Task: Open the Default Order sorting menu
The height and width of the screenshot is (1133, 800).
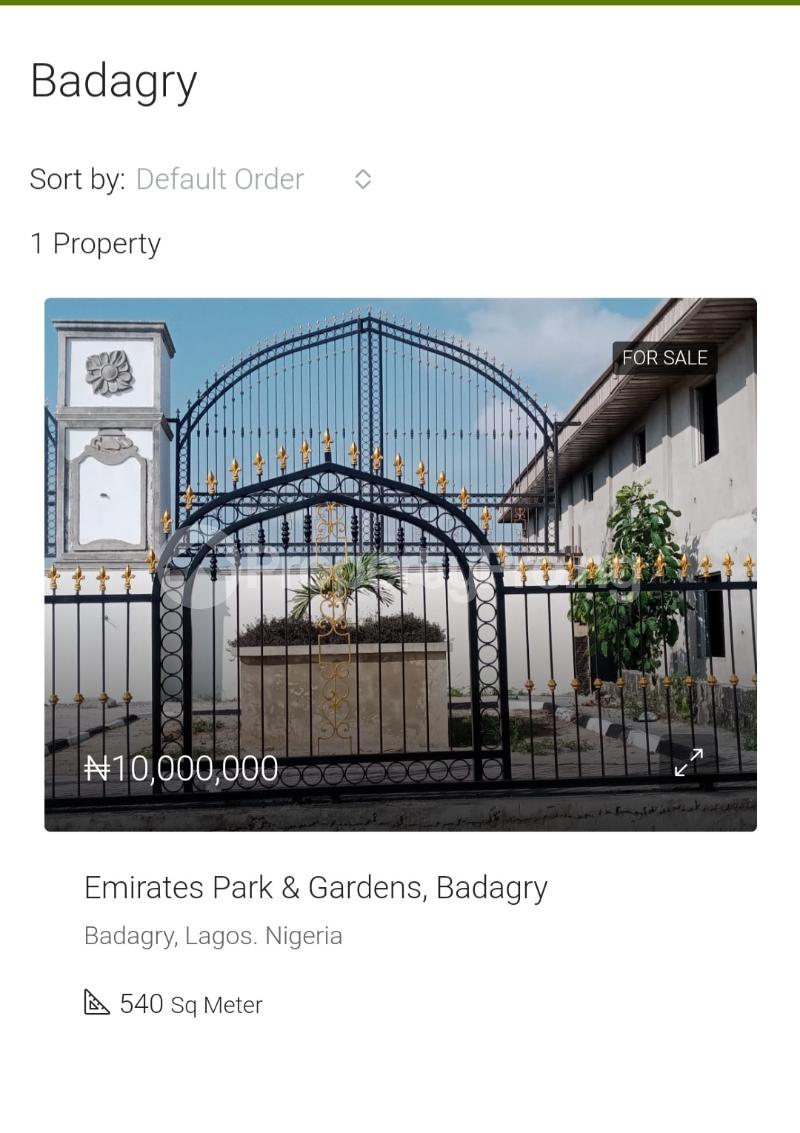Action: (x=219, y=179)
